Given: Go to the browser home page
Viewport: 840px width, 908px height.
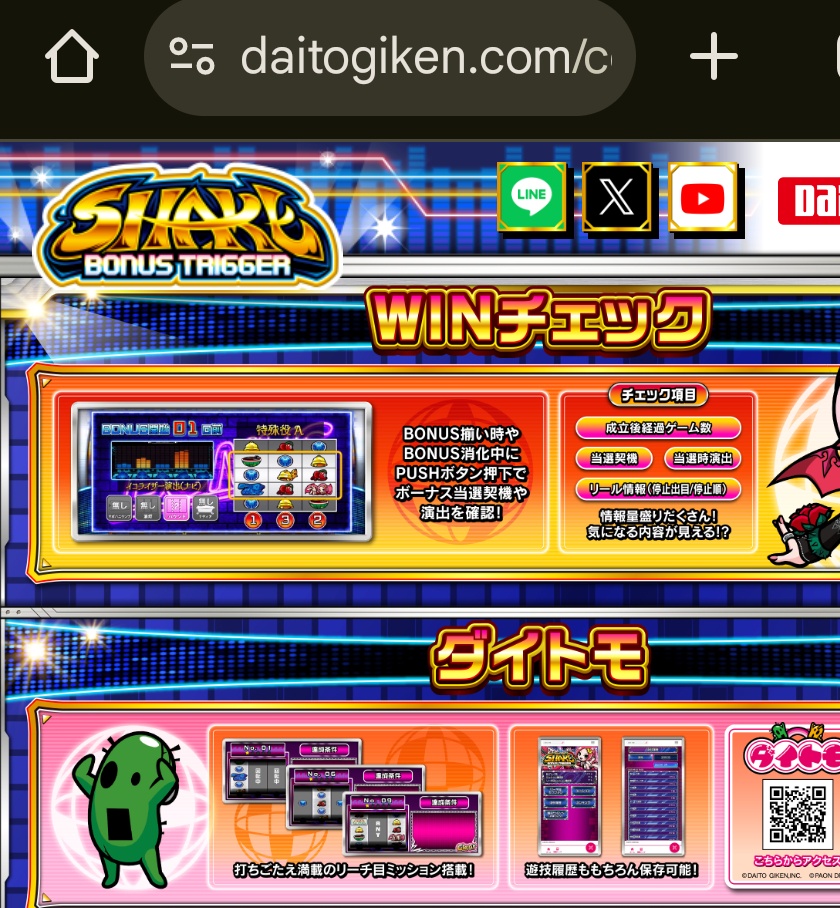Looking at the screenshot, I should point(73,57).
